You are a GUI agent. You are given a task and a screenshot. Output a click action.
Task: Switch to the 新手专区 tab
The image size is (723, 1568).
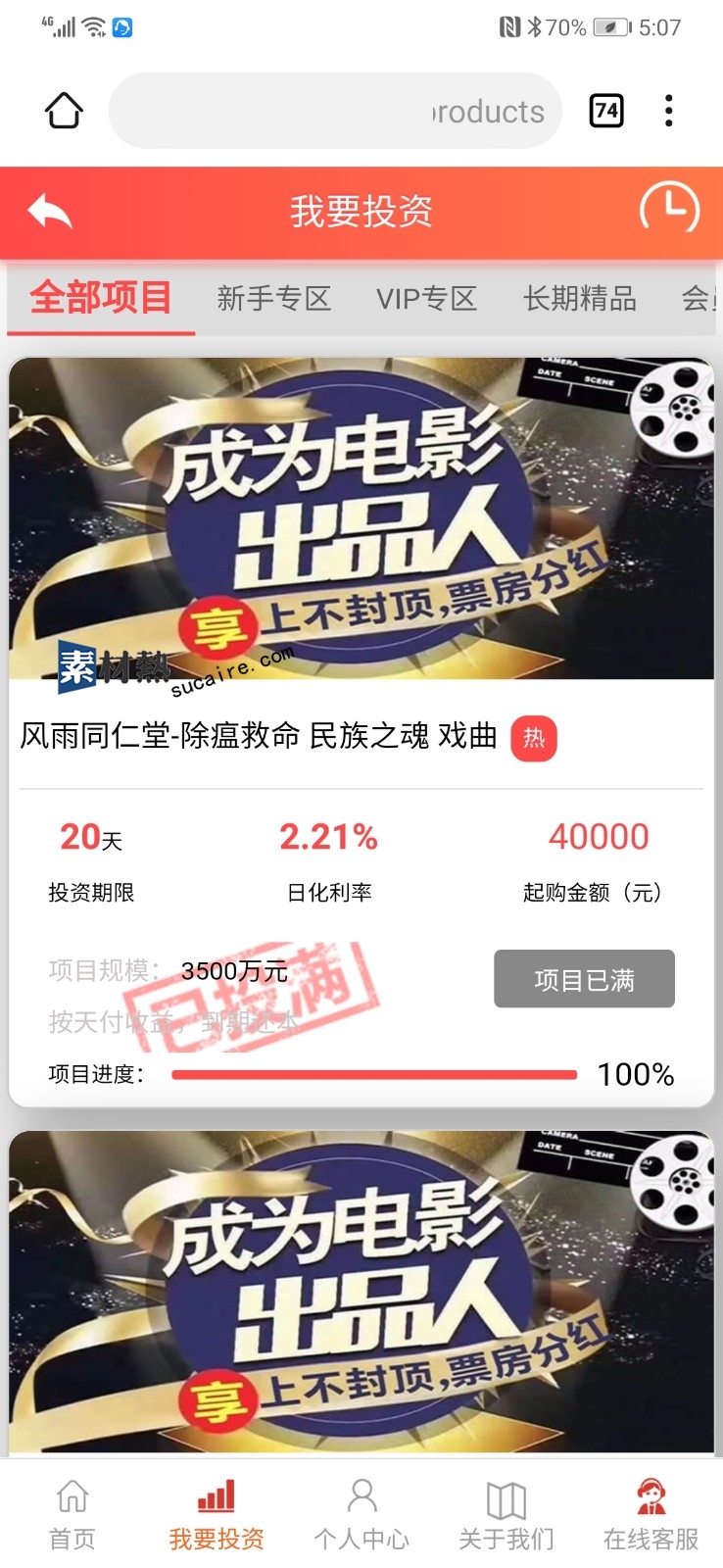pyautogui.click(x=274, y=298)
